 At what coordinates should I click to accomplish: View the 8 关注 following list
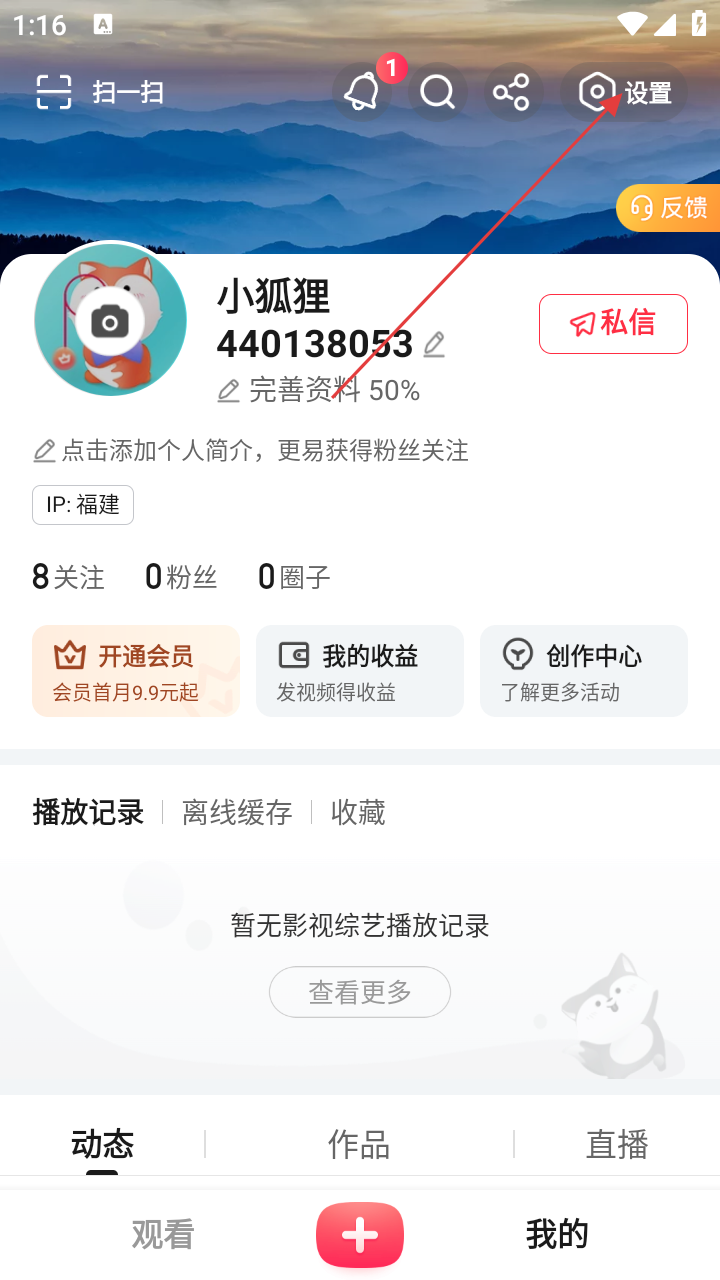point(68,577)
